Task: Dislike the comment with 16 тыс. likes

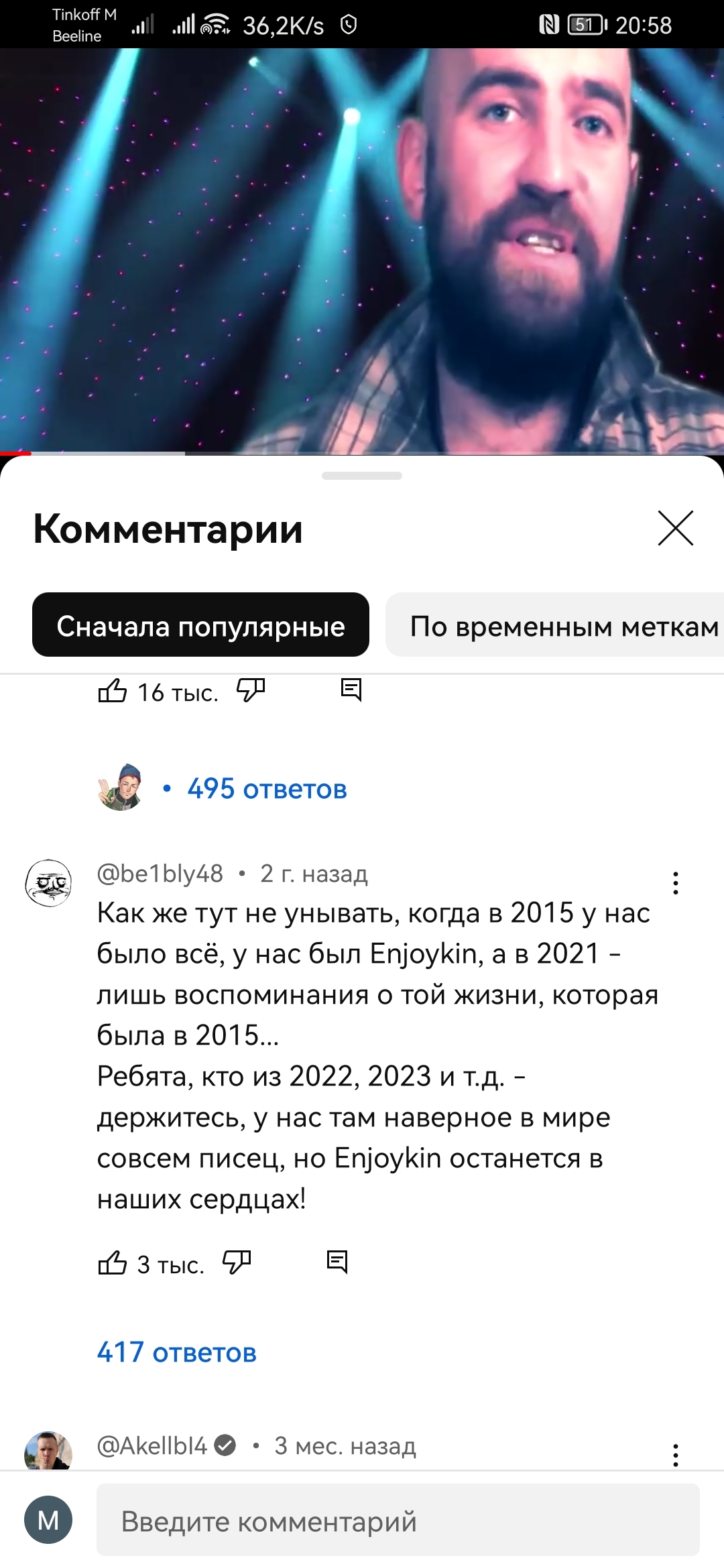Action: (251, 690)
